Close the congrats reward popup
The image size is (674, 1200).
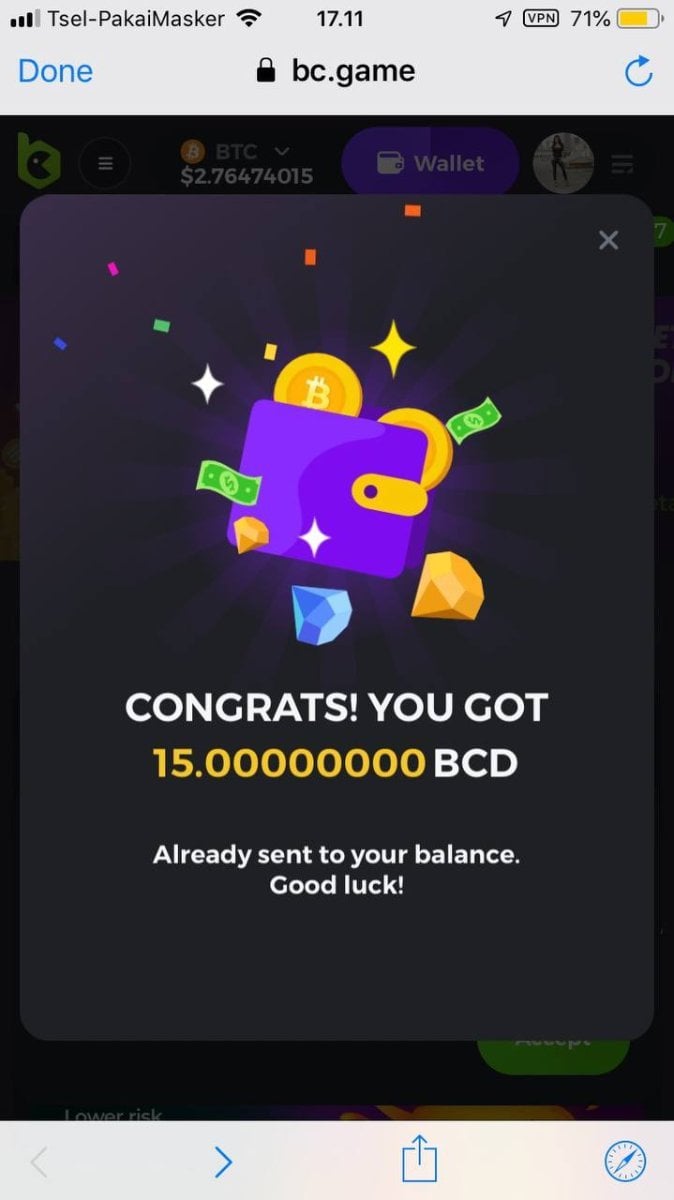click(x=608, y=240)
